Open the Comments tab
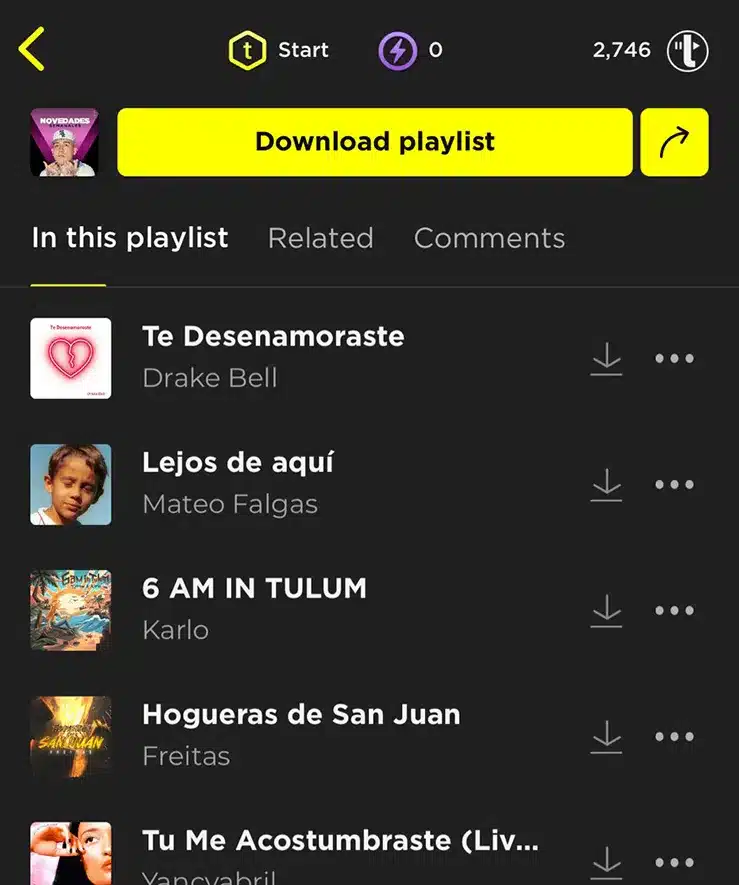The height and width of the screenshot is (885, 739). [489, 238]
